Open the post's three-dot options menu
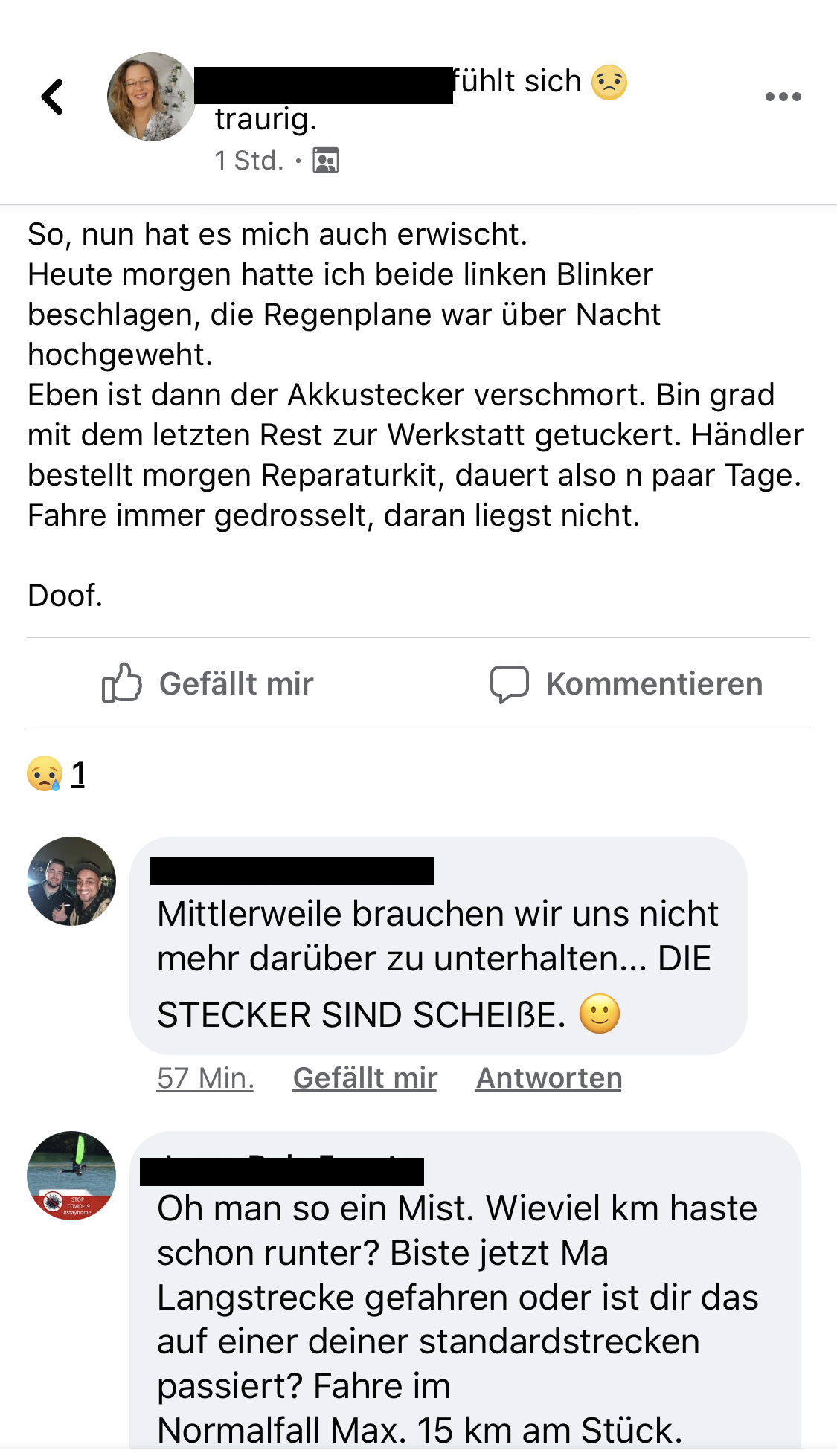 (x=783, y=97)
